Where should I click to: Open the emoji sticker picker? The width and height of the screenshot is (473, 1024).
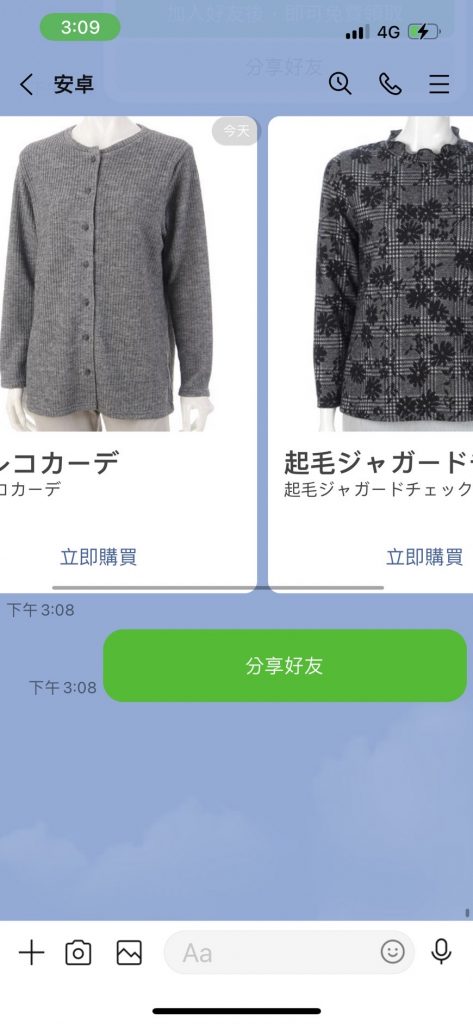coord(393,953)
